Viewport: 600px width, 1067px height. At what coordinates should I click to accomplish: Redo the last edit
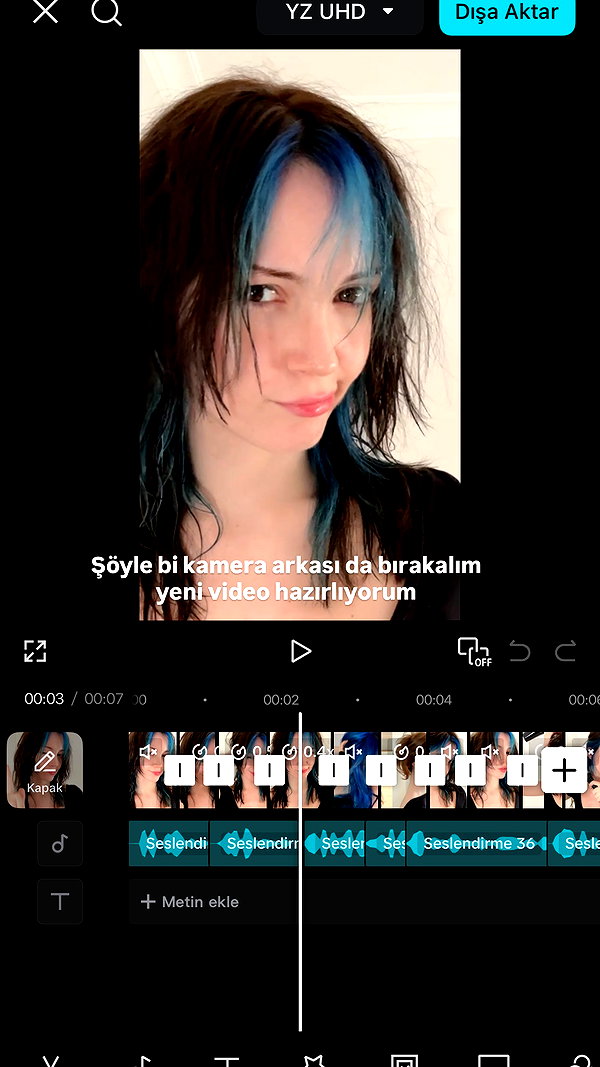[565, 651]
